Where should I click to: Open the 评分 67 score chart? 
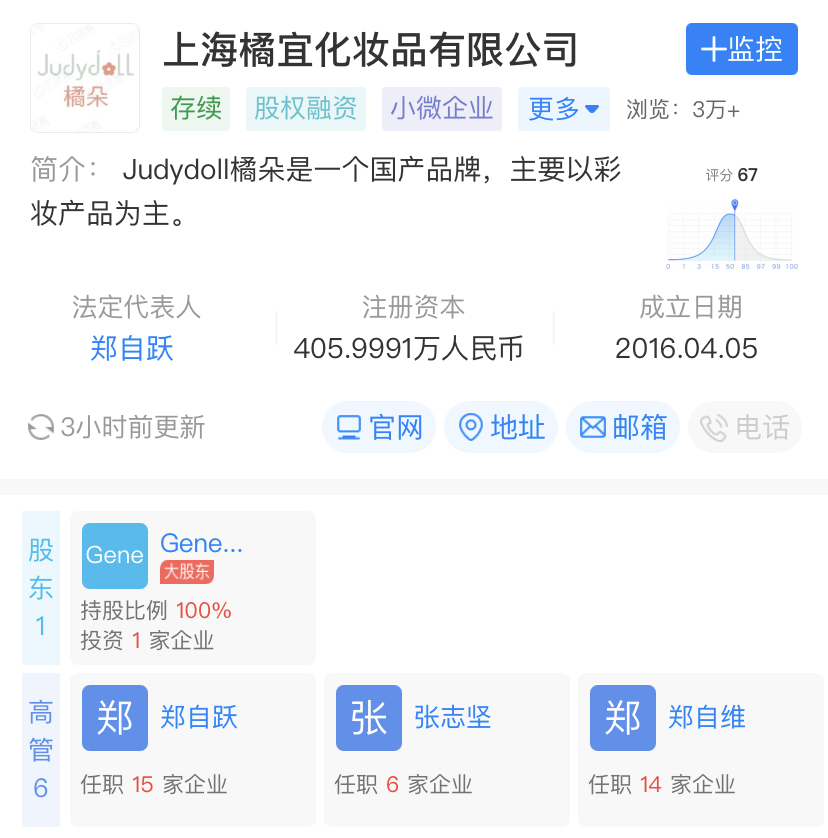(x=731, y=220)
